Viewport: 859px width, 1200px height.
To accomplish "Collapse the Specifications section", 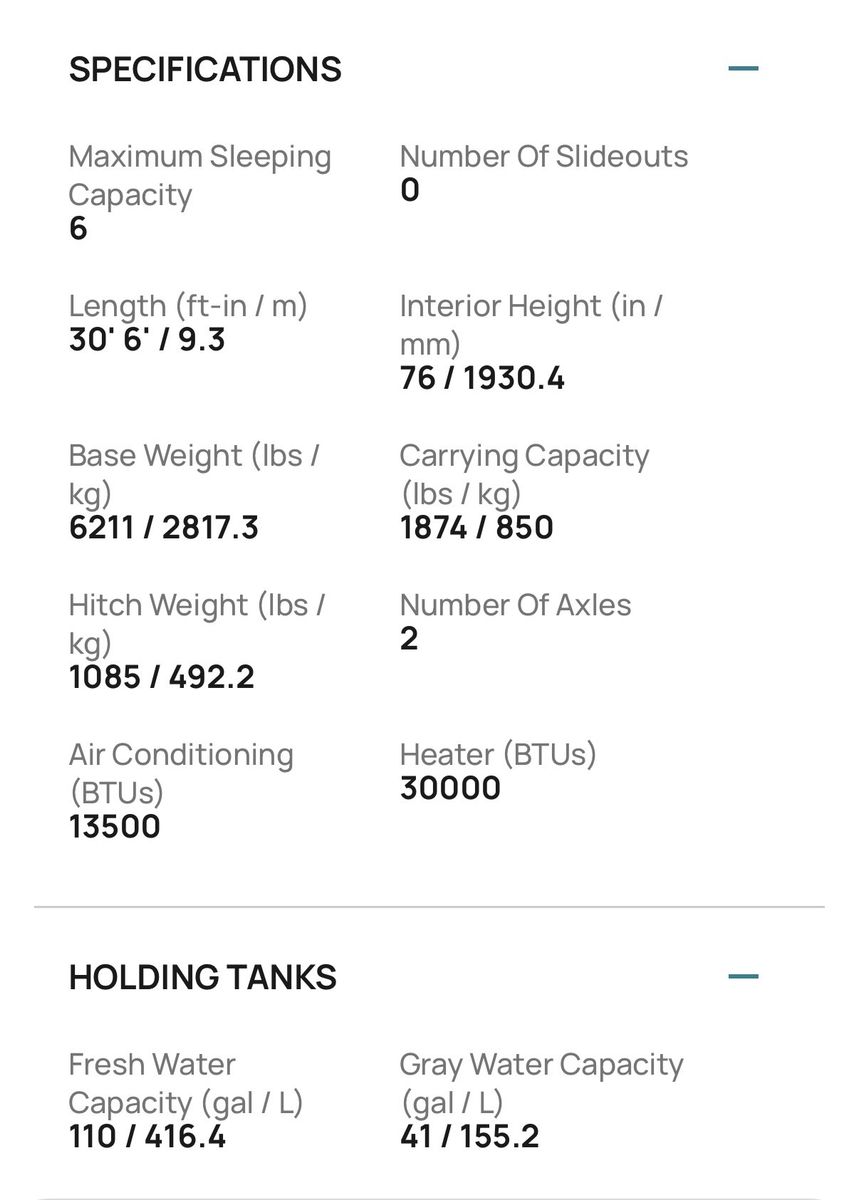I will coord(743,69).
